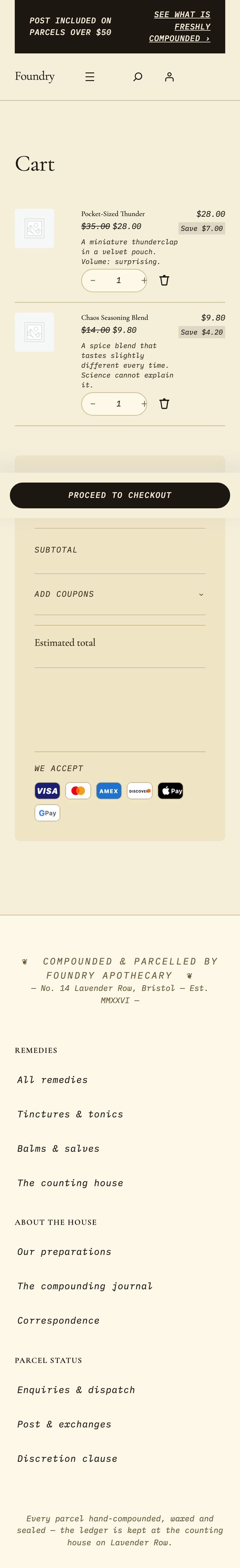Decrease quantity of Pocket-Sized Thunder
The height and width of the screenshot is (1568, 240).
(93, 281)
